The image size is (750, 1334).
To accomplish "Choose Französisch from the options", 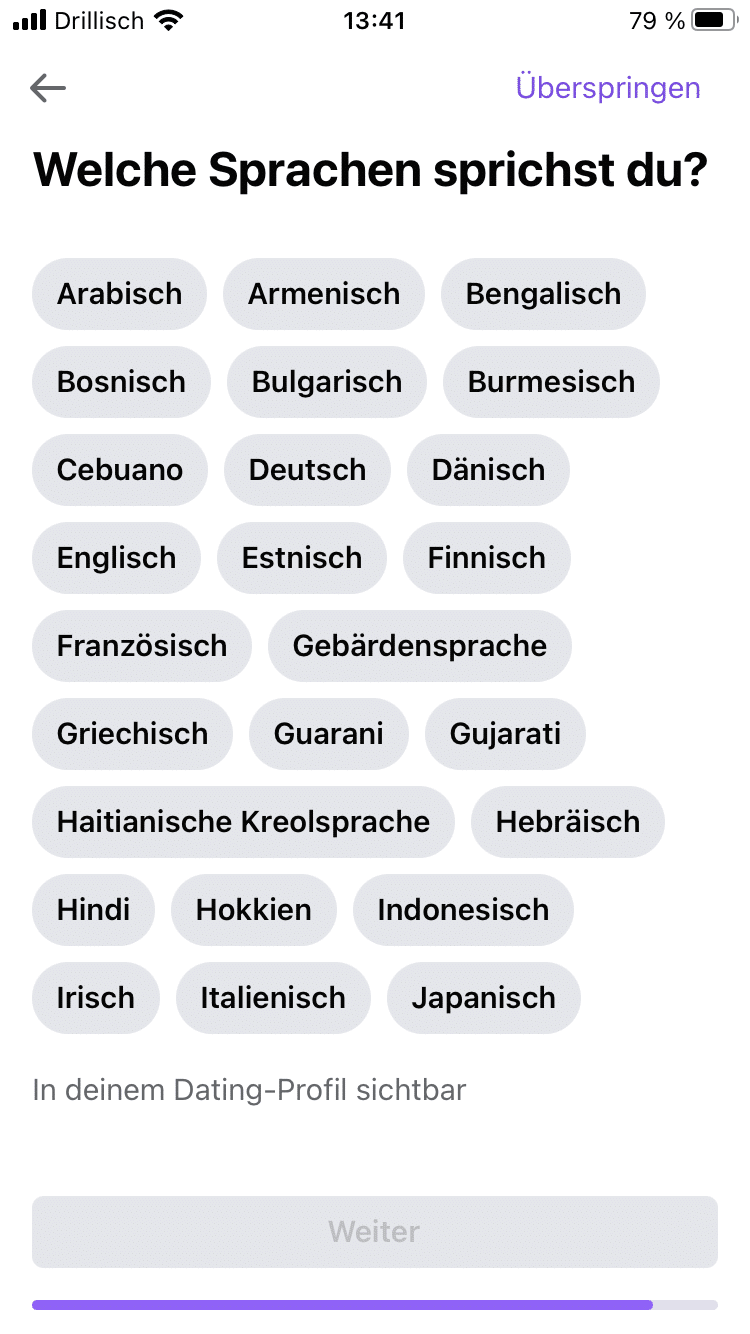I will (141, 646).
